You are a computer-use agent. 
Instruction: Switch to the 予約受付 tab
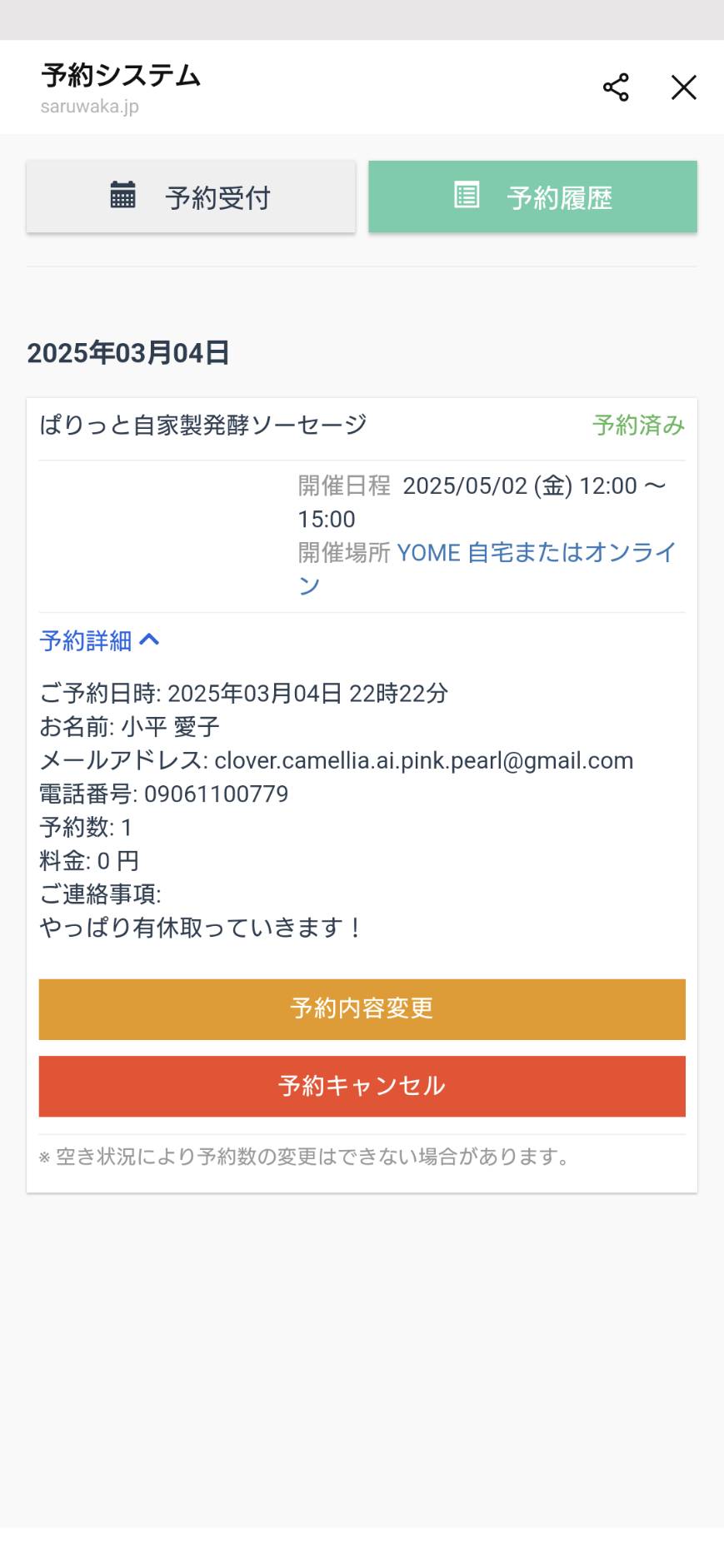pos(191,197)
